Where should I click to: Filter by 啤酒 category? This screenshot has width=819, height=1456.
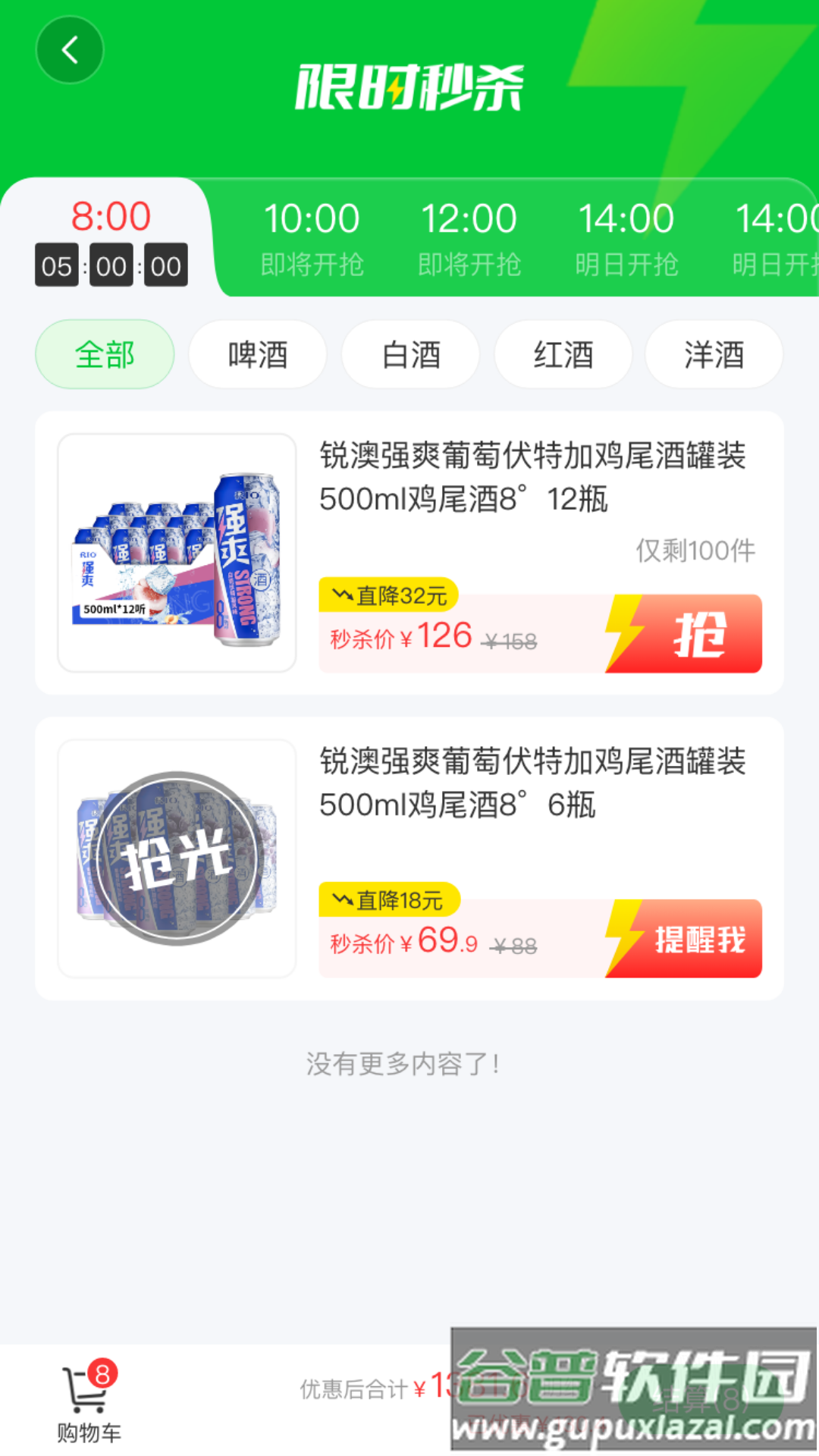click(x=257, y=355)
